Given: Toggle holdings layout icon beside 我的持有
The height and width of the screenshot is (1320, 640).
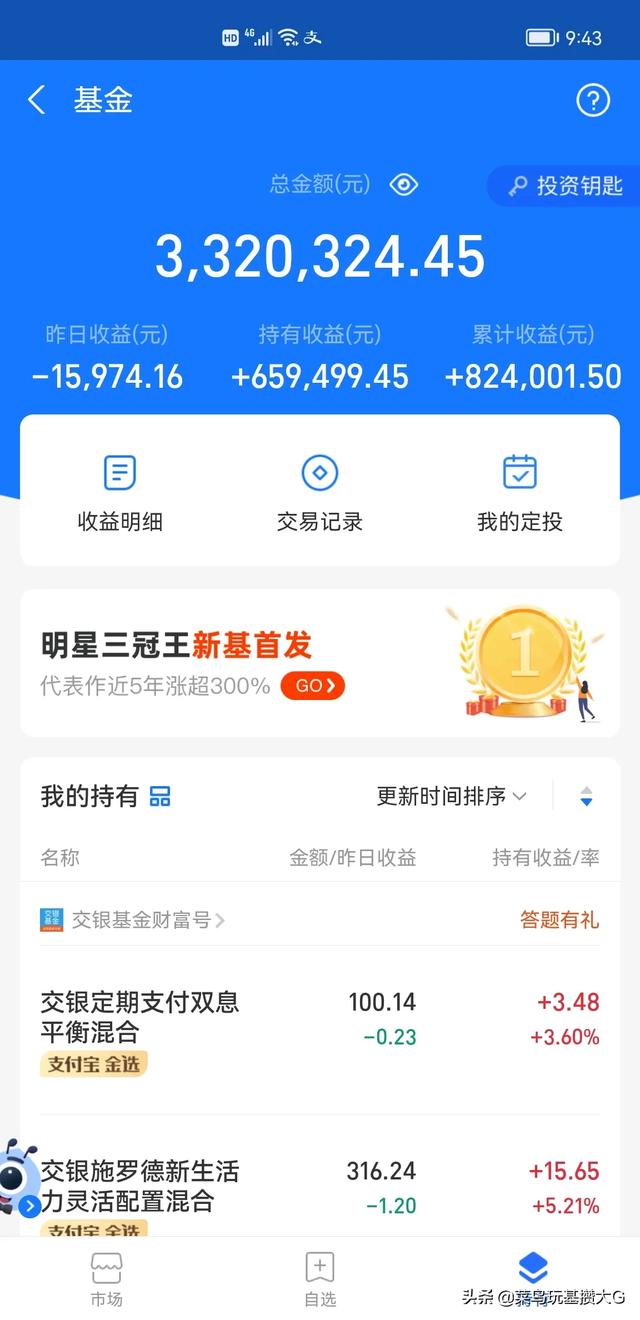Looking at the screenshot, I should coord(160,797).
